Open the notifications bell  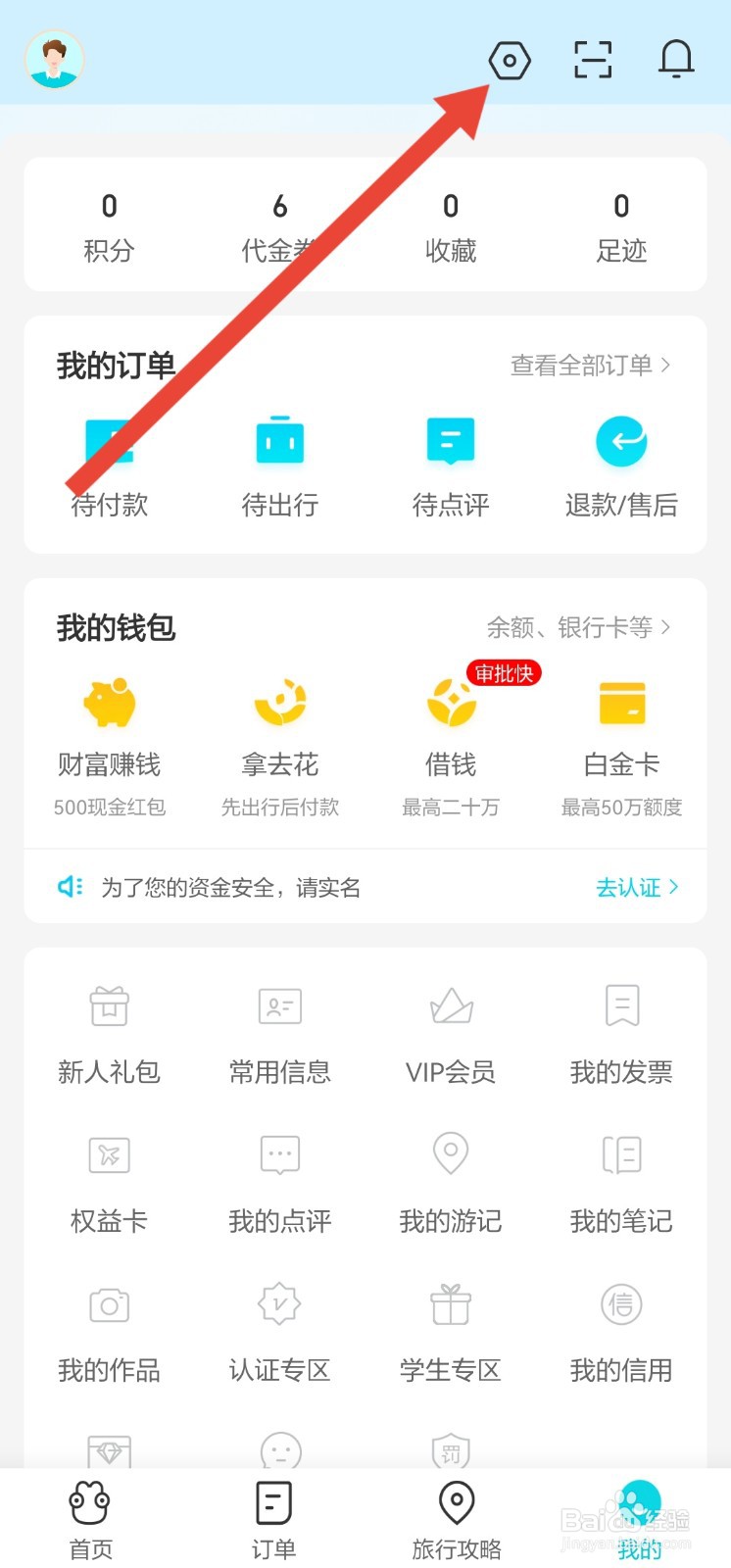click(676, 60)
